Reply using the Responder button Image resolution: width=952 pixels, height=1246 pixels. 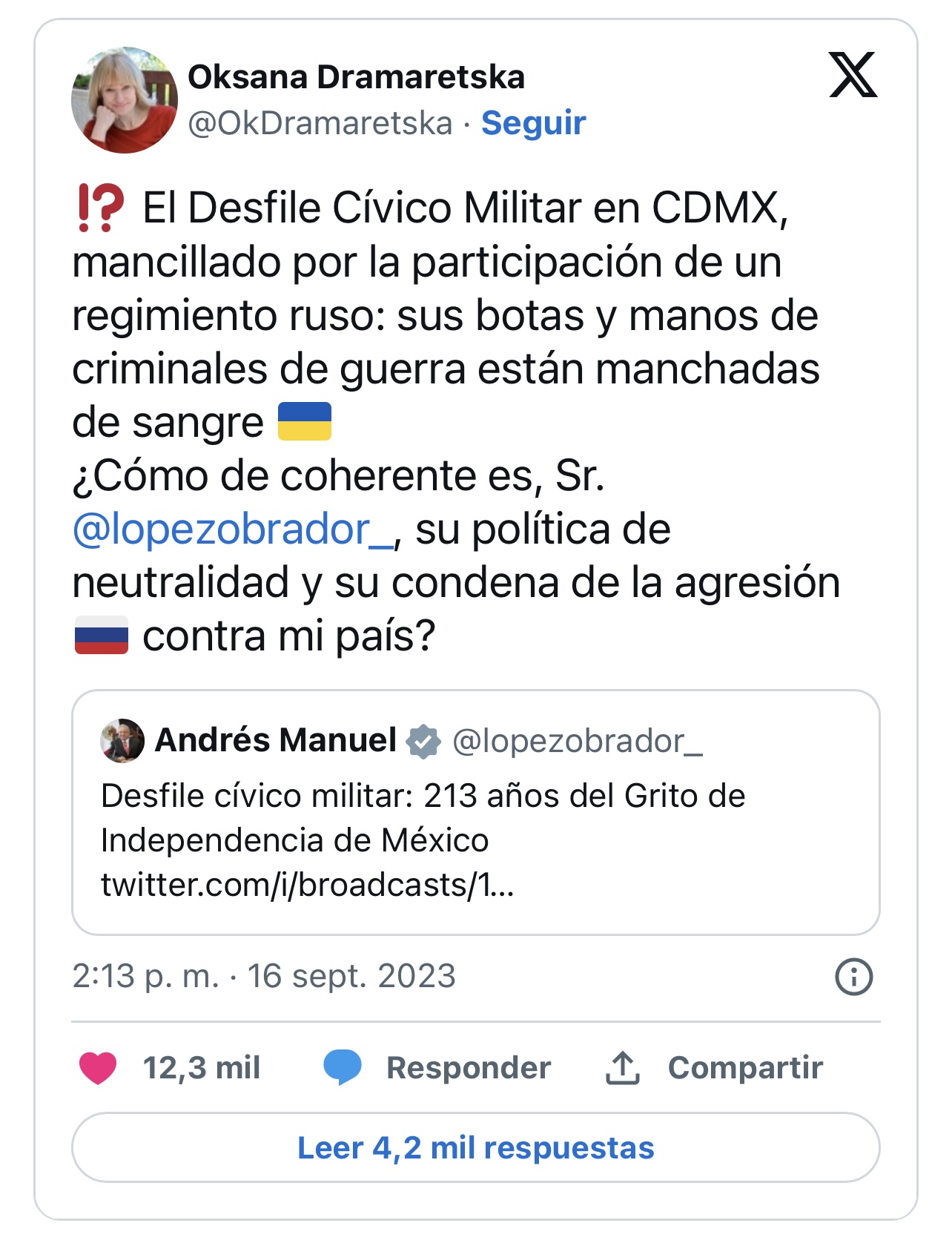[437, 1068]
